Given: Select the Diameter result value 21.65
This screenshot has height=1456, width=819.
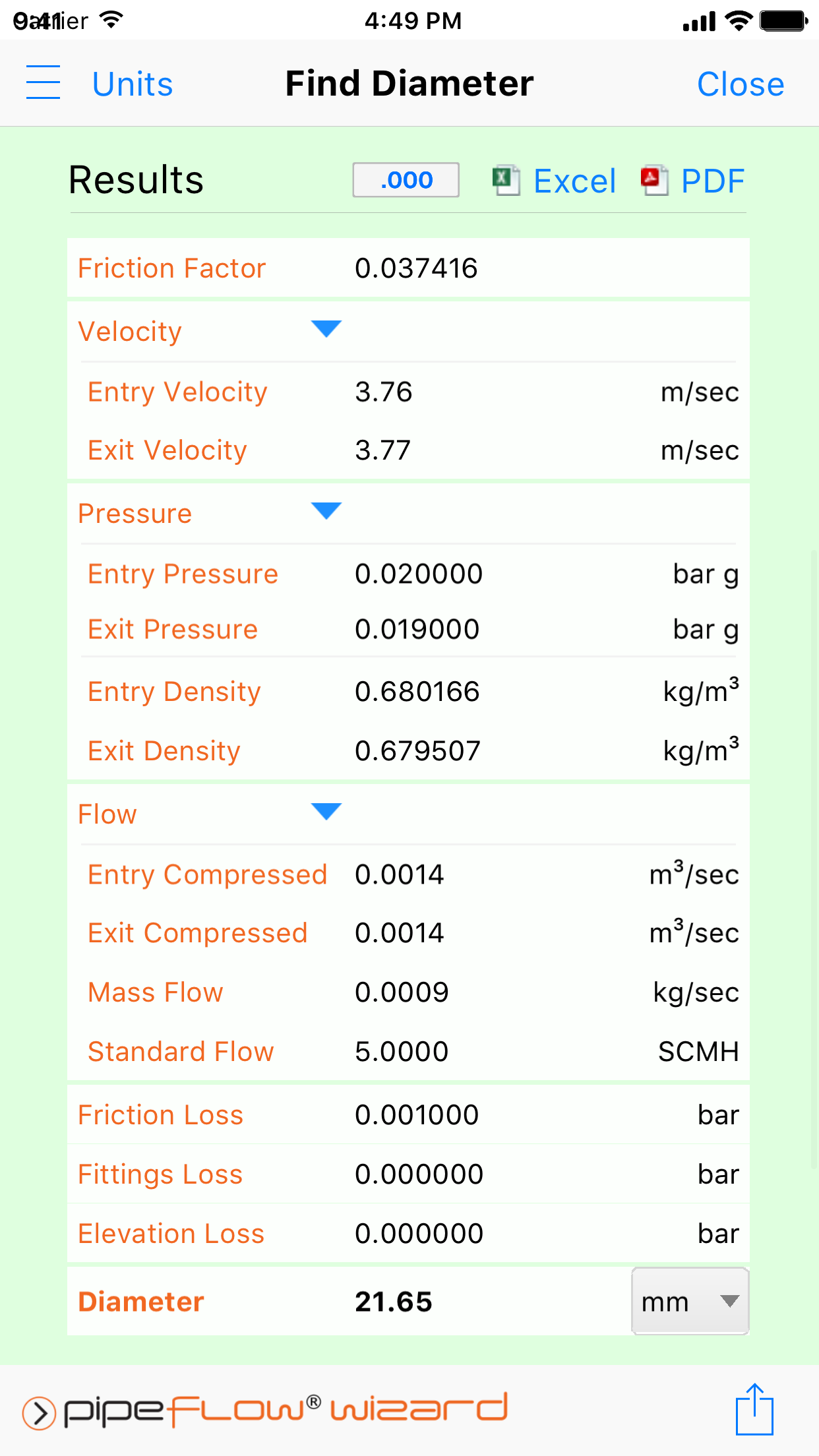Looking at the screenshot, I should coord(393,1301).
